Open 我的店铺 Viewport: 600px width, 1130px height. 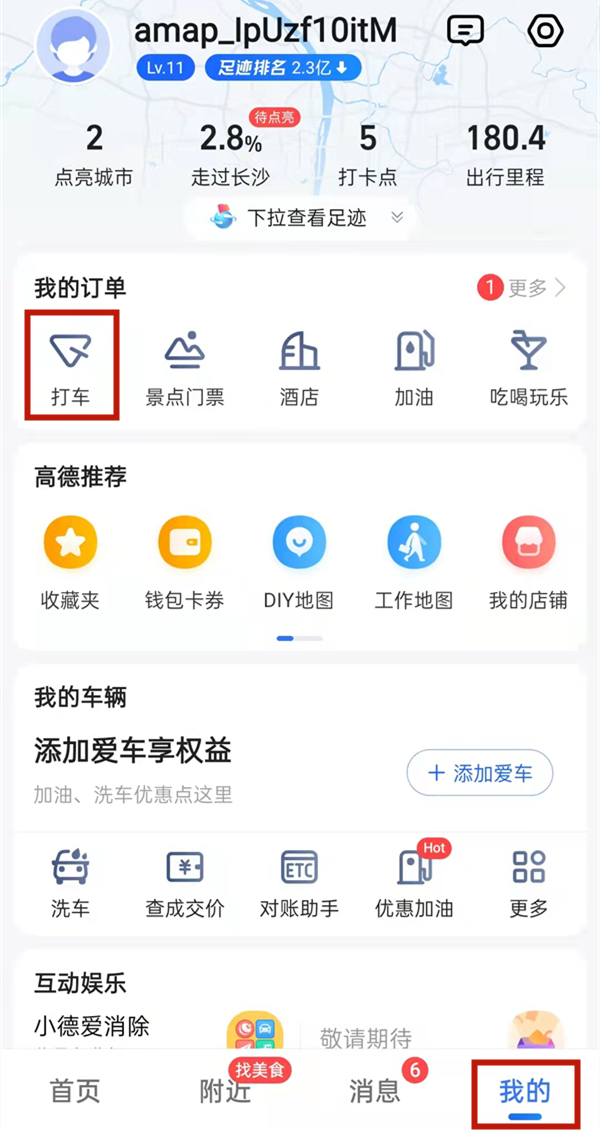coord(527,562)
